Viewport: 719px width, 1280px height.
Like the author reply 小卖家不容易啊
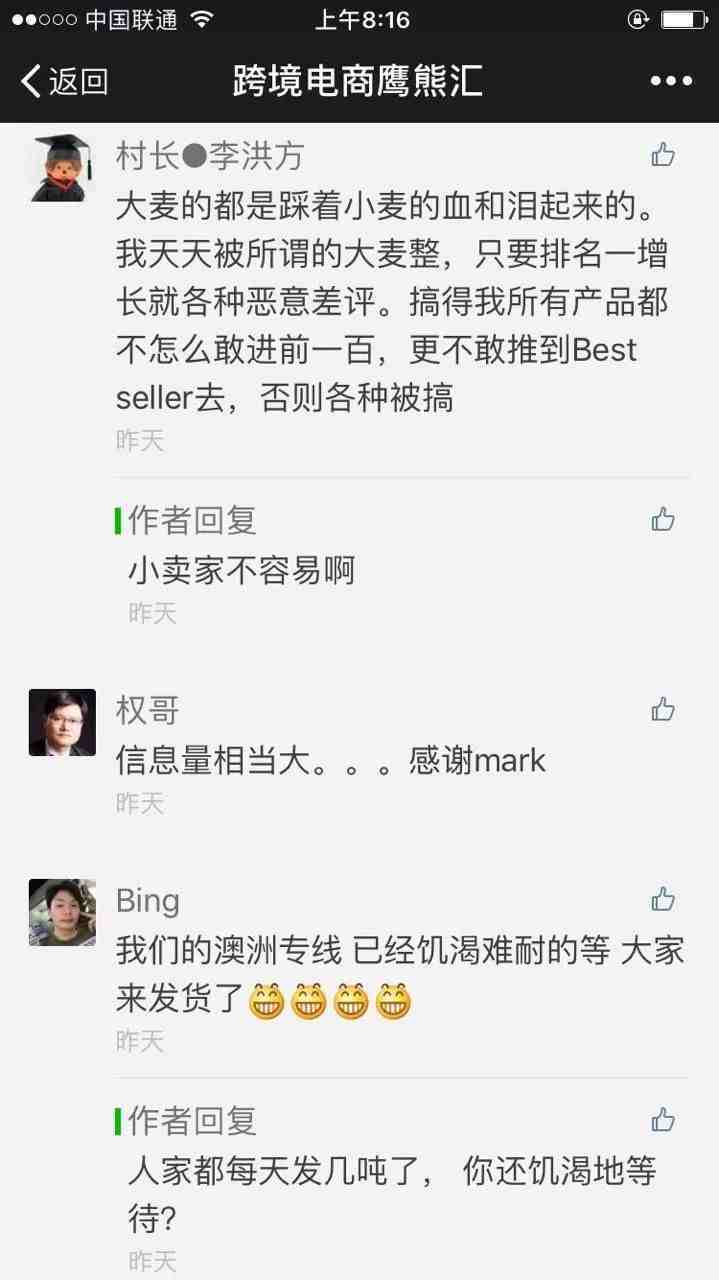[663, 519]
